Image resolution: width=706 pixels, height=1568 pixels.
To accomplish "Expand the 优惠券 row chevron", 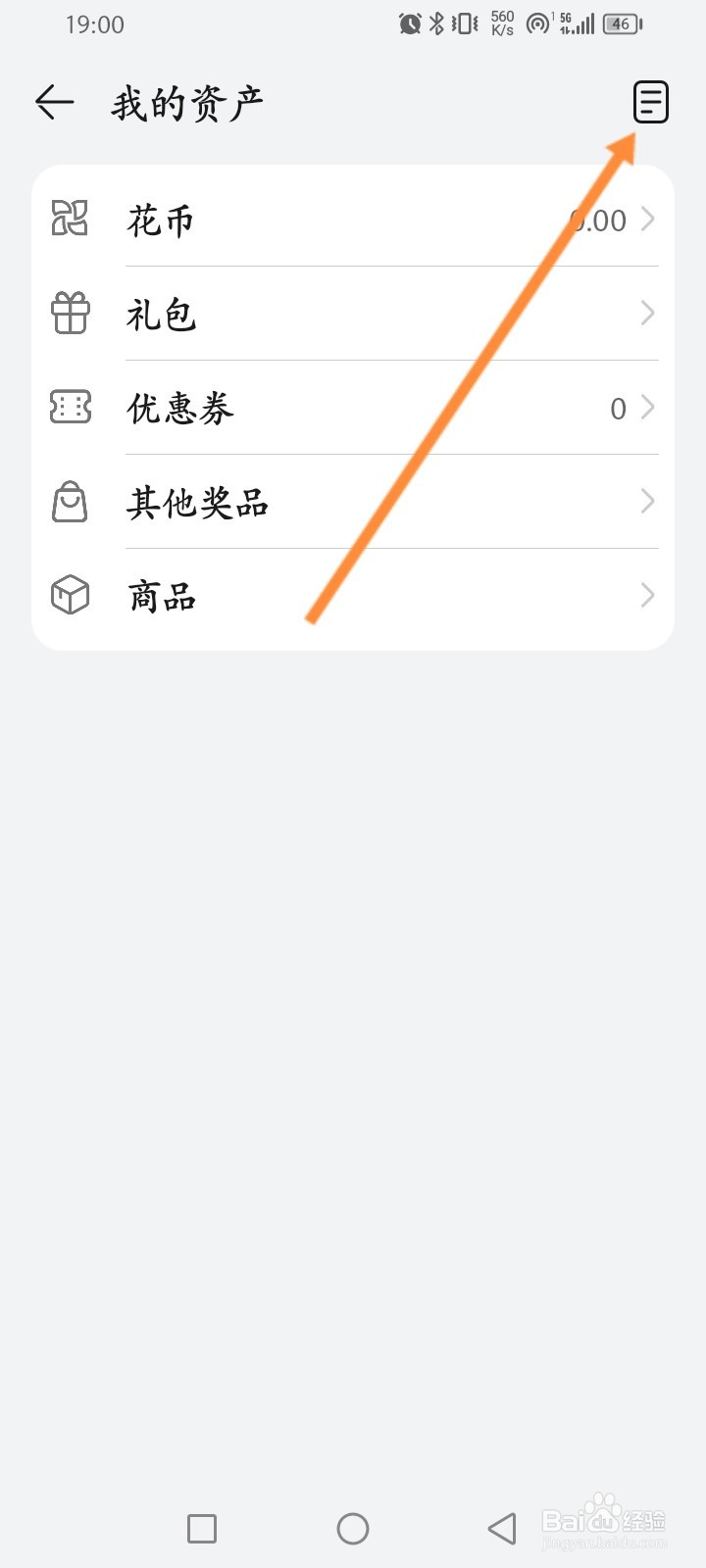I will (x=646, y=407).
